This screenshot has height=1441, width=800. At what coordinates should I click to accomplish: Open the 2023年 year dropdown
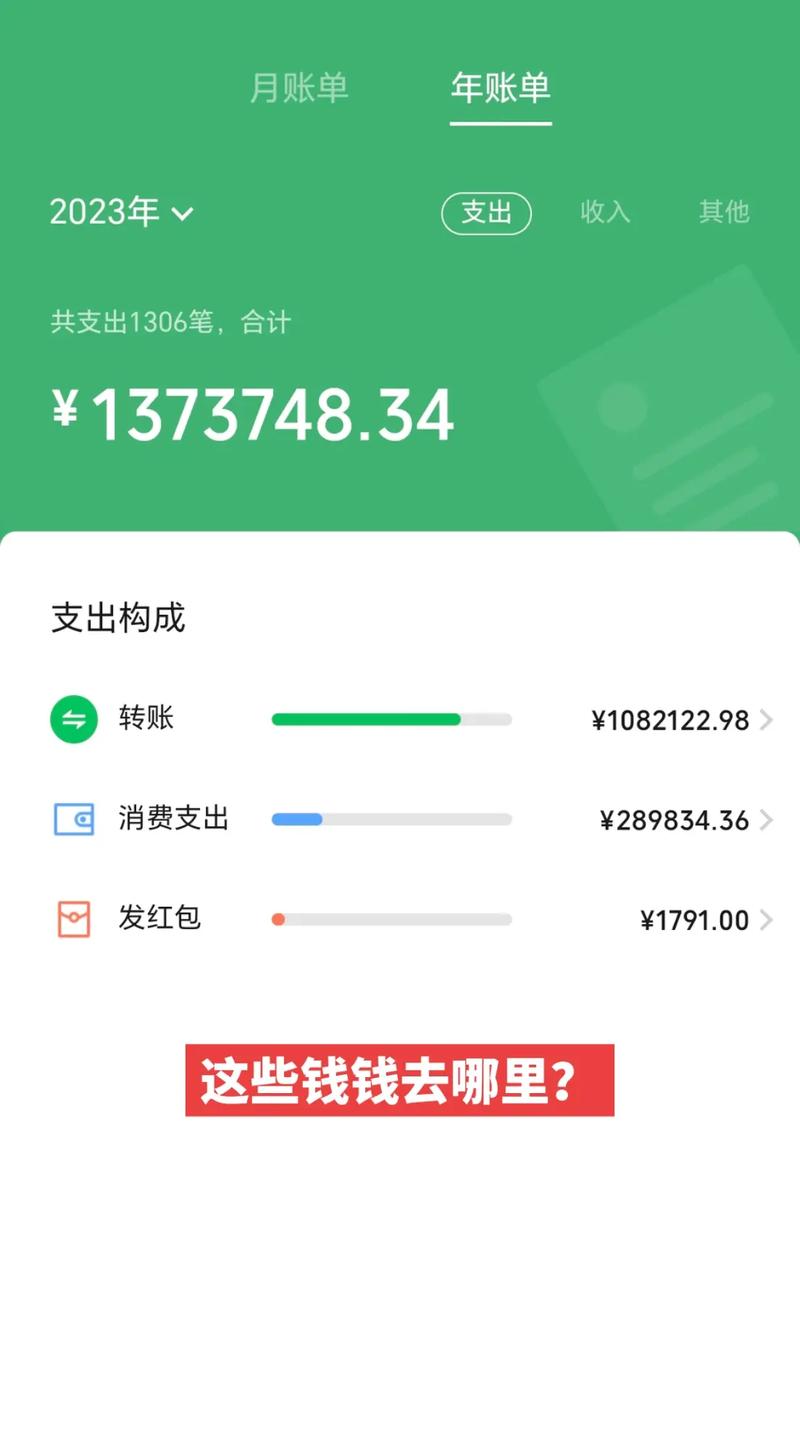tap(121, 212)
